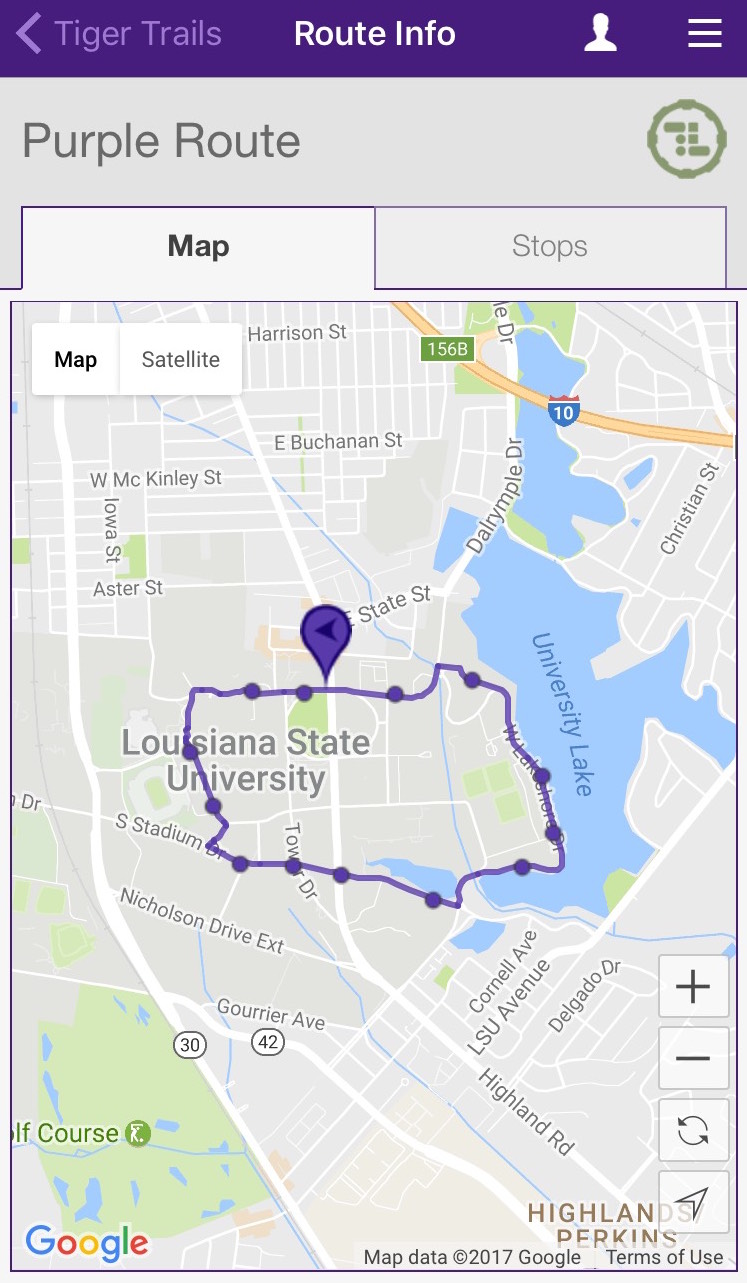747x1283 pixels.
Task: Open the hamburger menu
Action: click(x=705, y=34)
